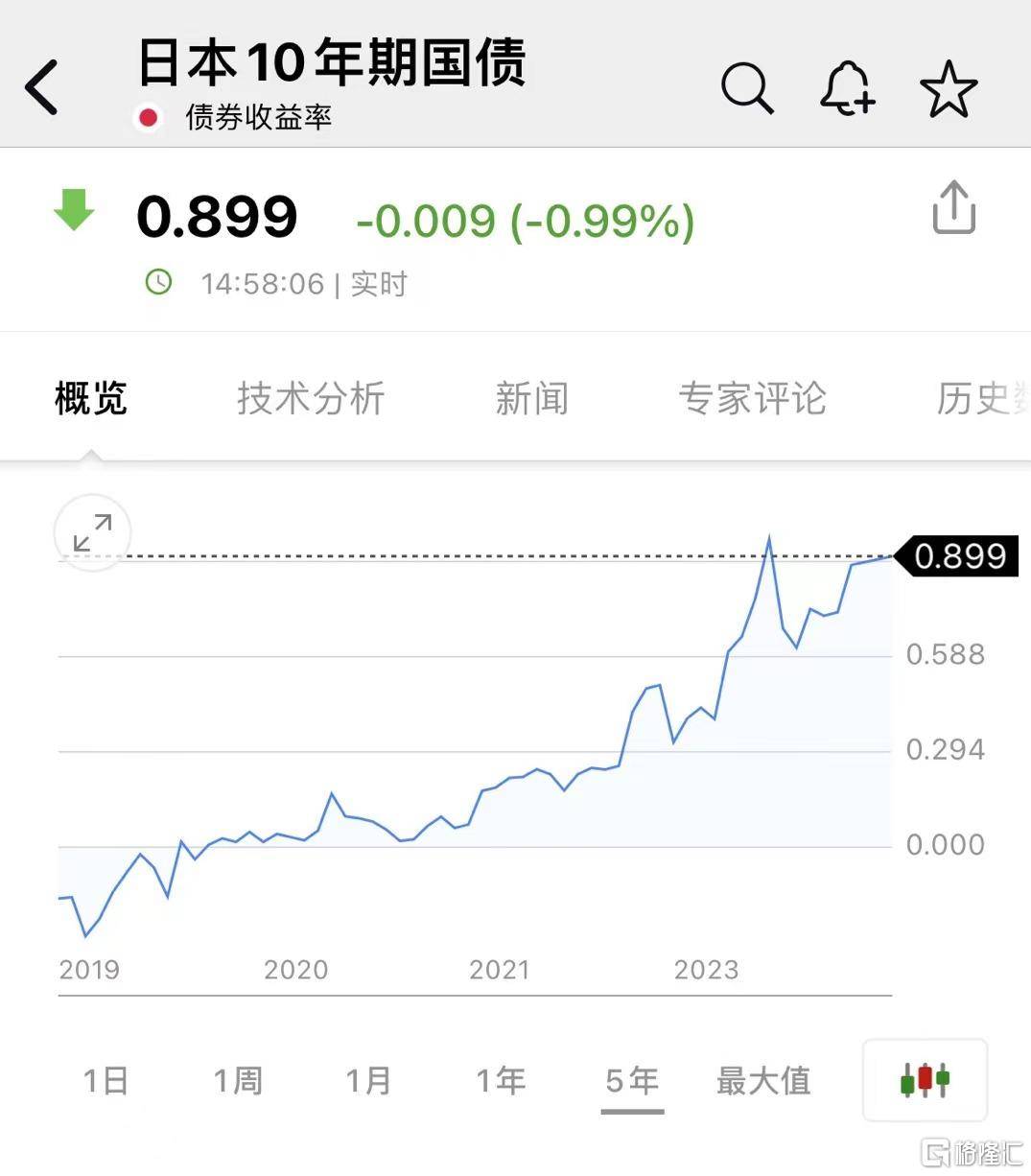Tap the 概览 tab label
Image resolution: width=1031 pixels, height=1176 pixels.
91,399
